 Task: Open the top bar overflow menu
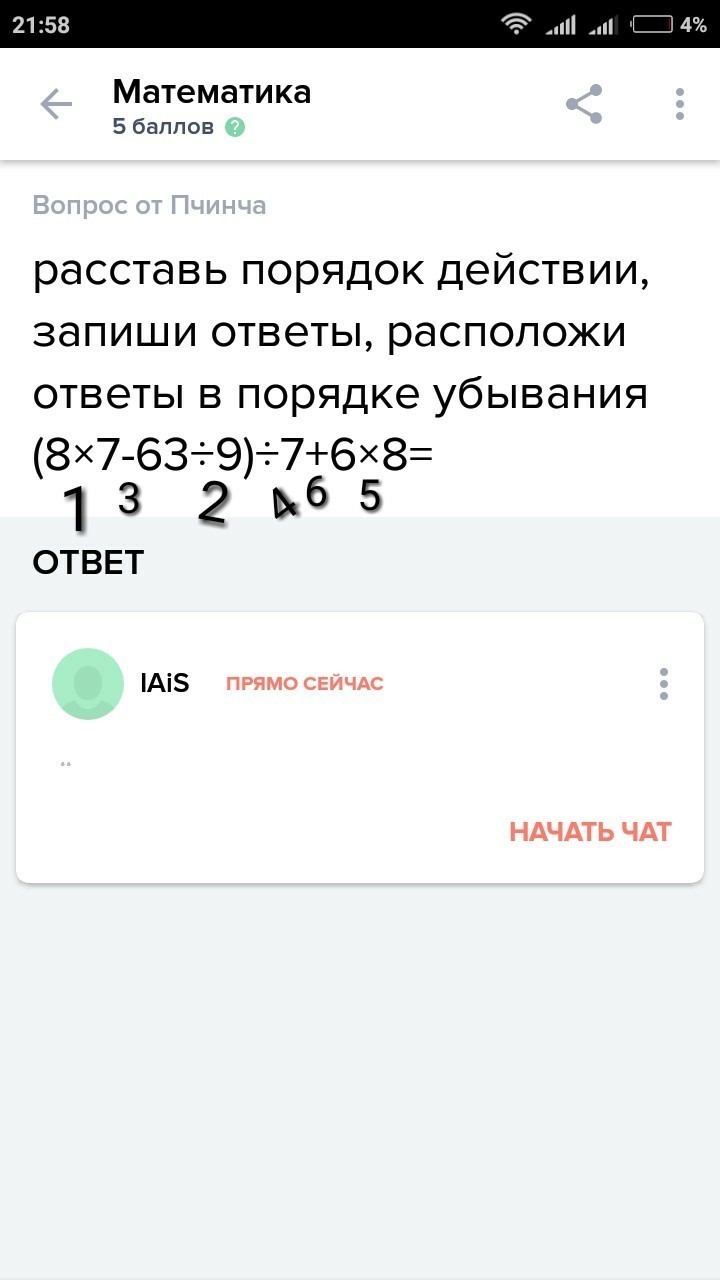680,104
